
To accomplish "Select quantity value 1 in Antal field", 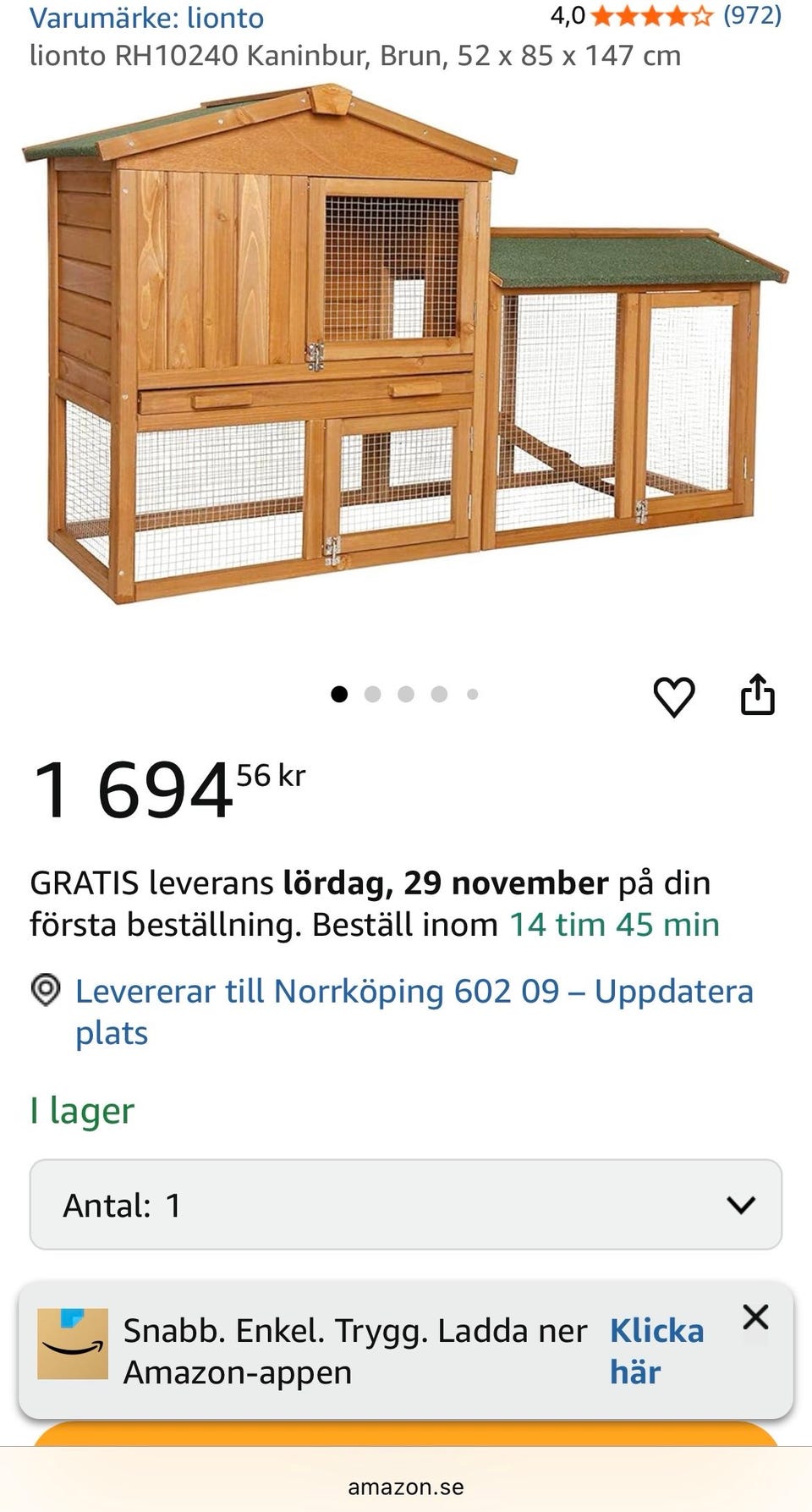I will pos(173,1206).
